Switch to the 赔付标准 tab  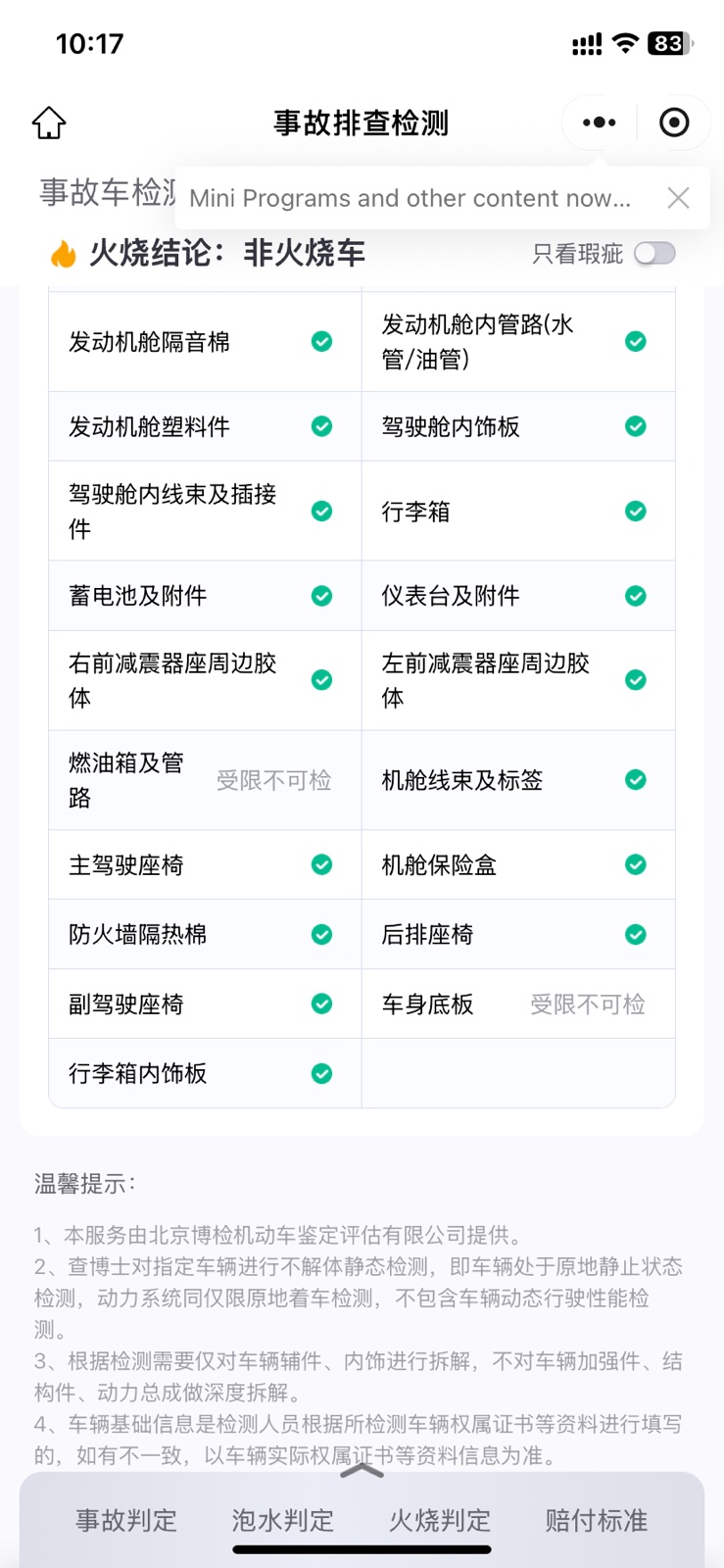597,1521
